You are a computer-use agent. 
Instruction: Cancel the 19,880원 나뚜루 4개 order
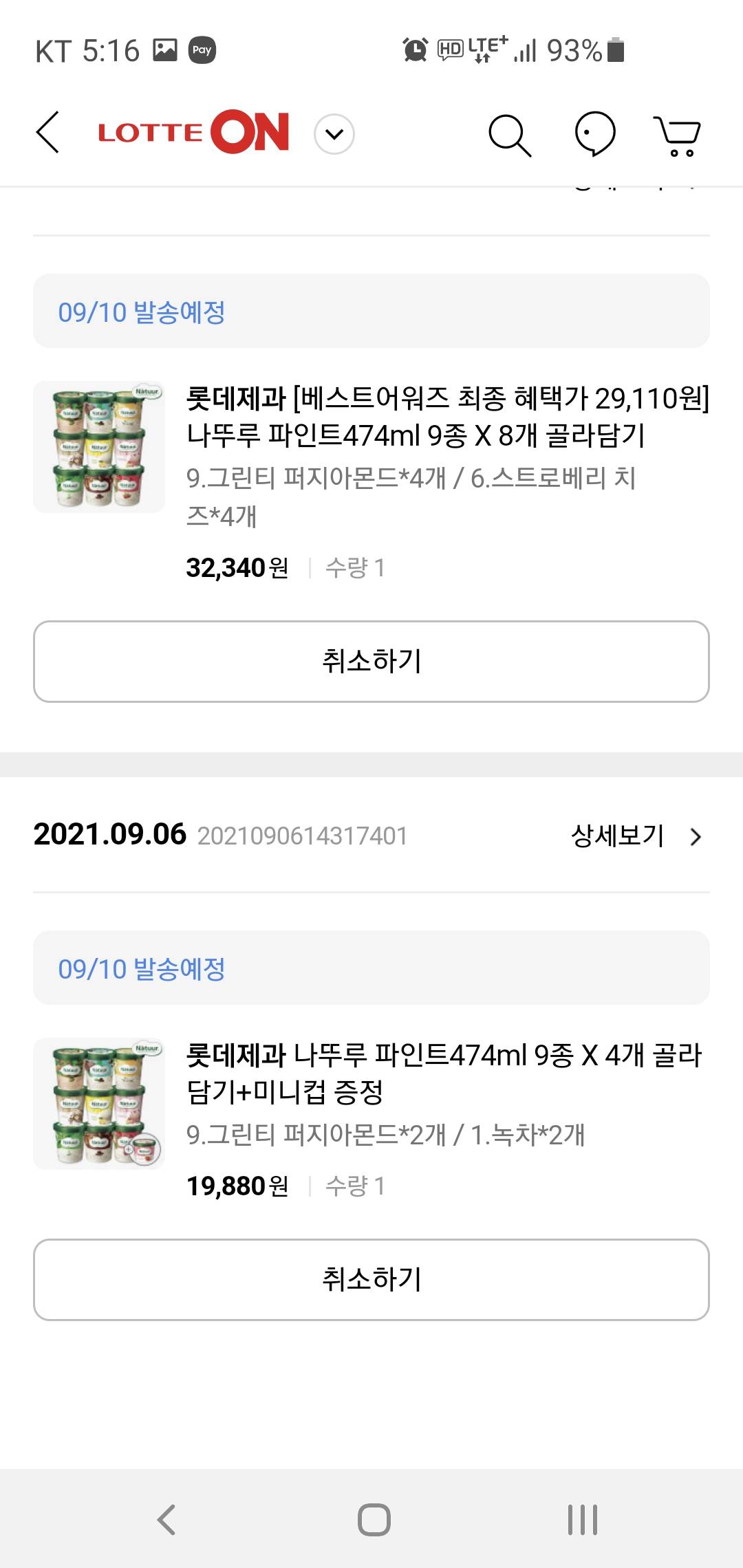coord(371,1280)
